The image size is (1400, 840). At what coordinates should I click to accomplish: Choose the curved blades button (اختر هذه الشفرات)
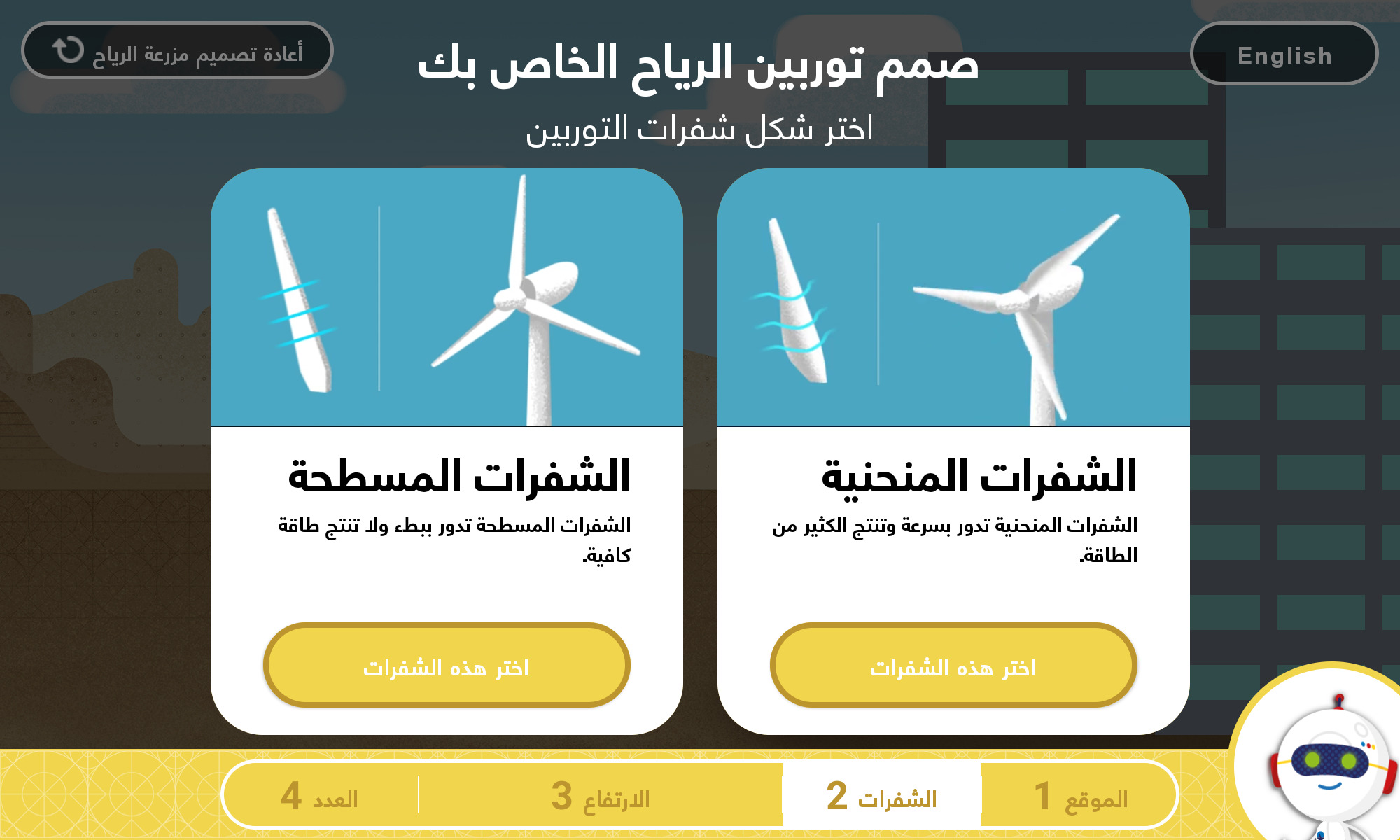[x=953, y=666]
